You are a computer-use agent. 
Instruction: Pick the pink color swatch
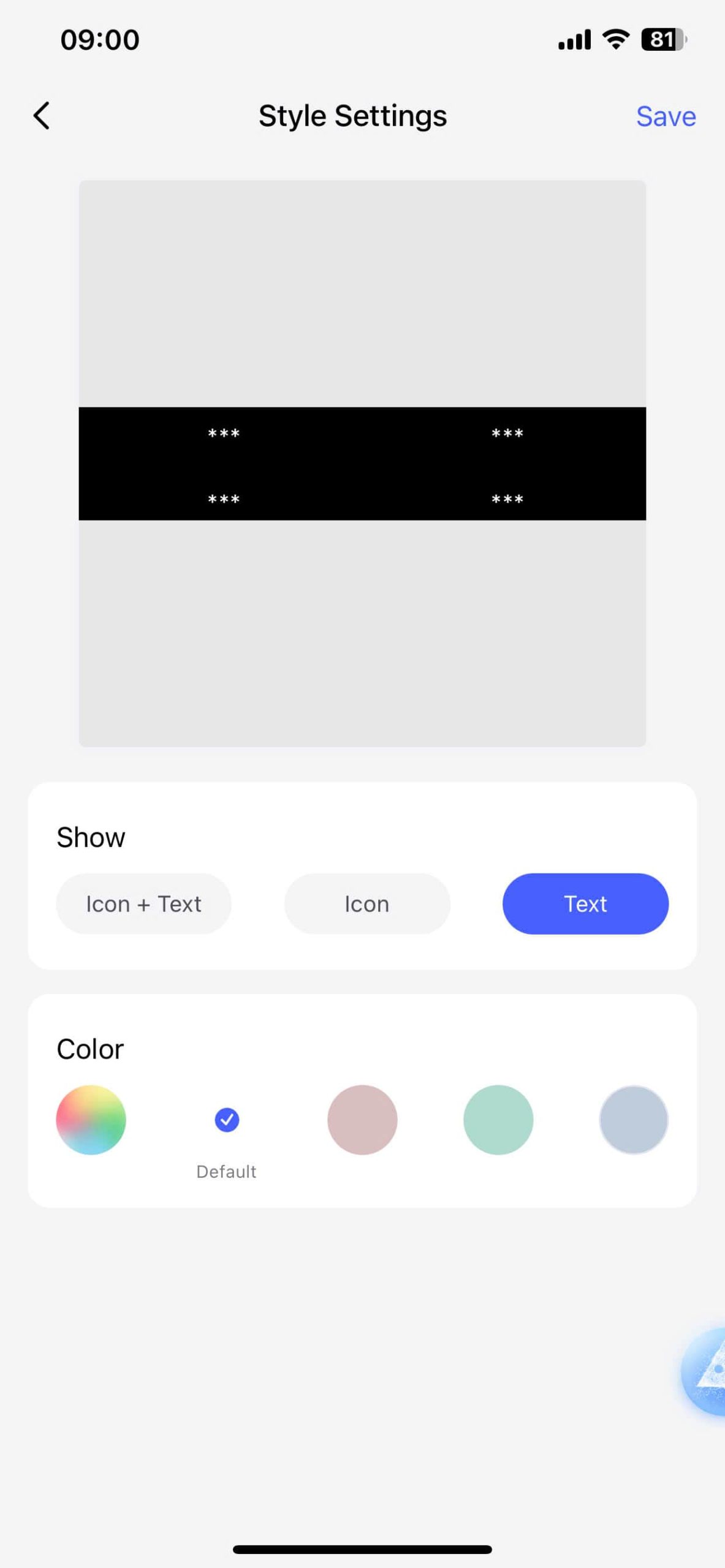(362, 1120)
